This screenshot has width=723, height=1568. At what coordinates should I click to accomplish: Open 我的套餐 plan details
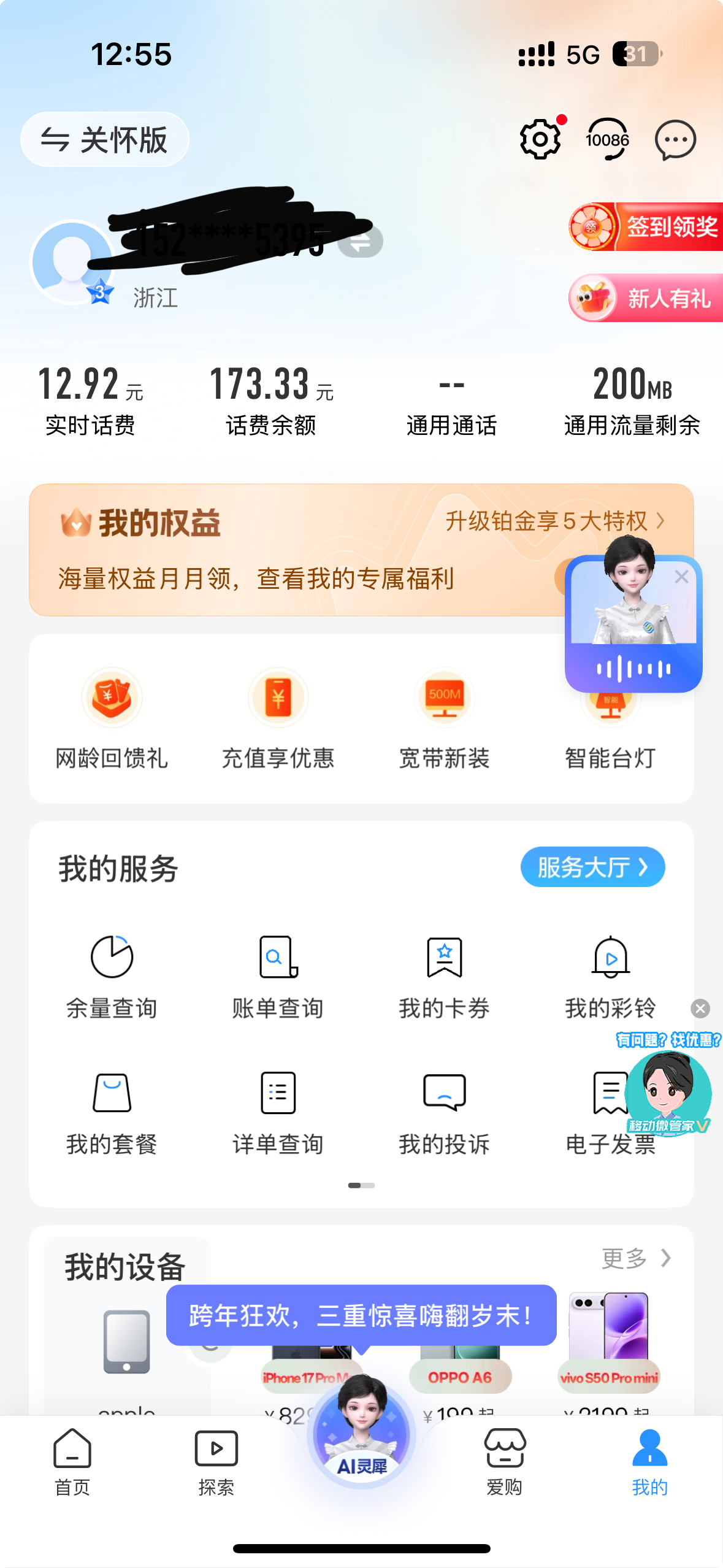coord(112,1113)
